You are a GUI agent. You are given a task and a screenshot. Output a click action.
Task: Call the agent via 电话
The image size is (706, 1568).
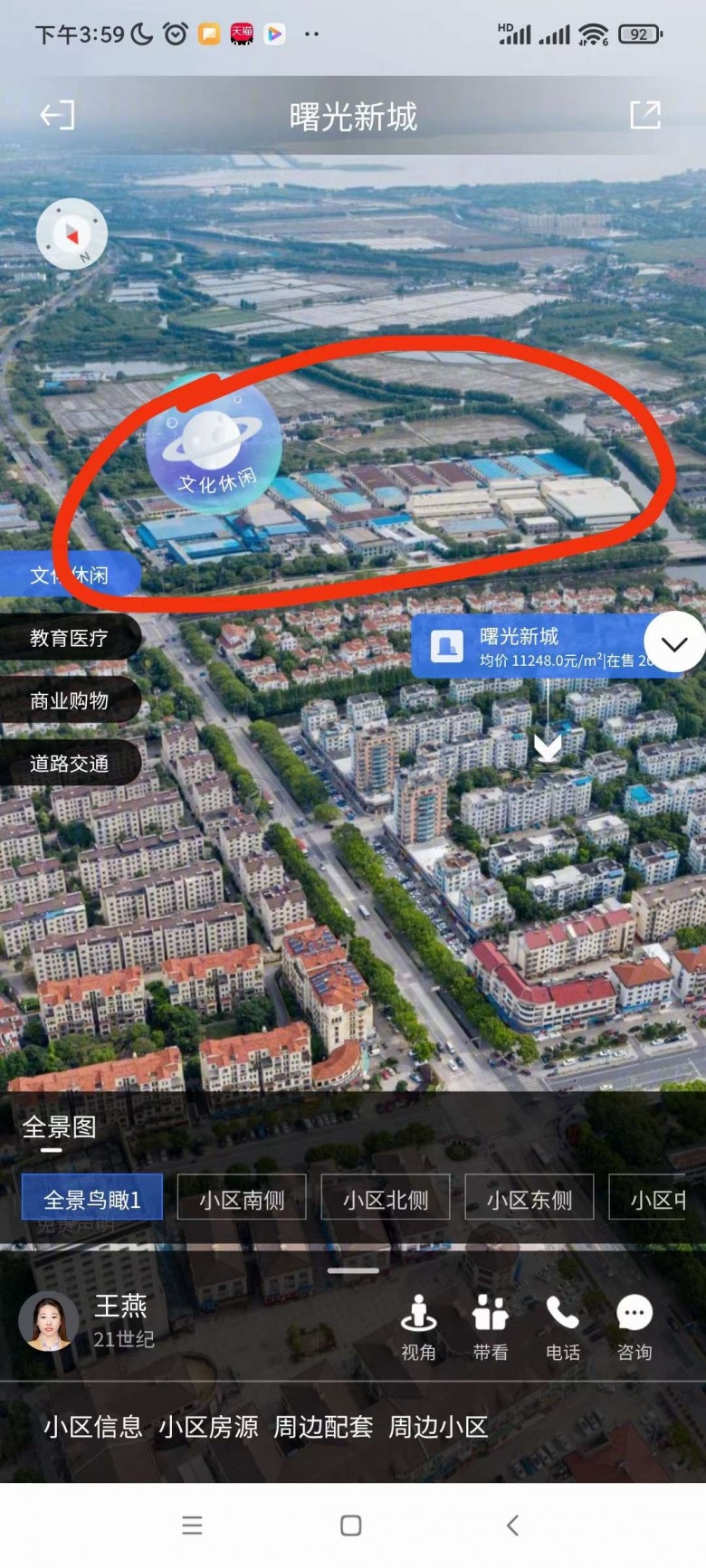tap(562, 1326)
